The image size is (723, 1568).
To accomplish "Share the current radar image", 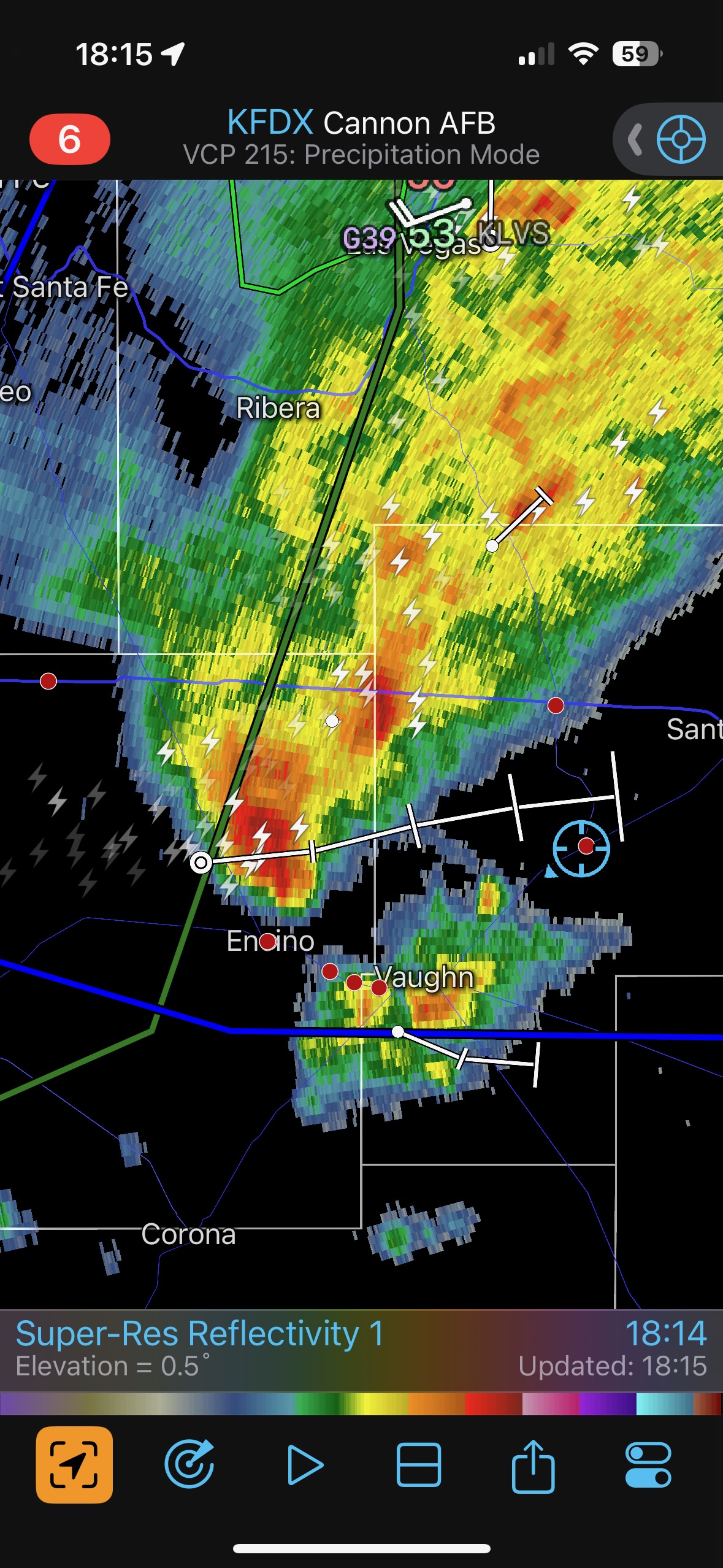I will coord(533,1464).
